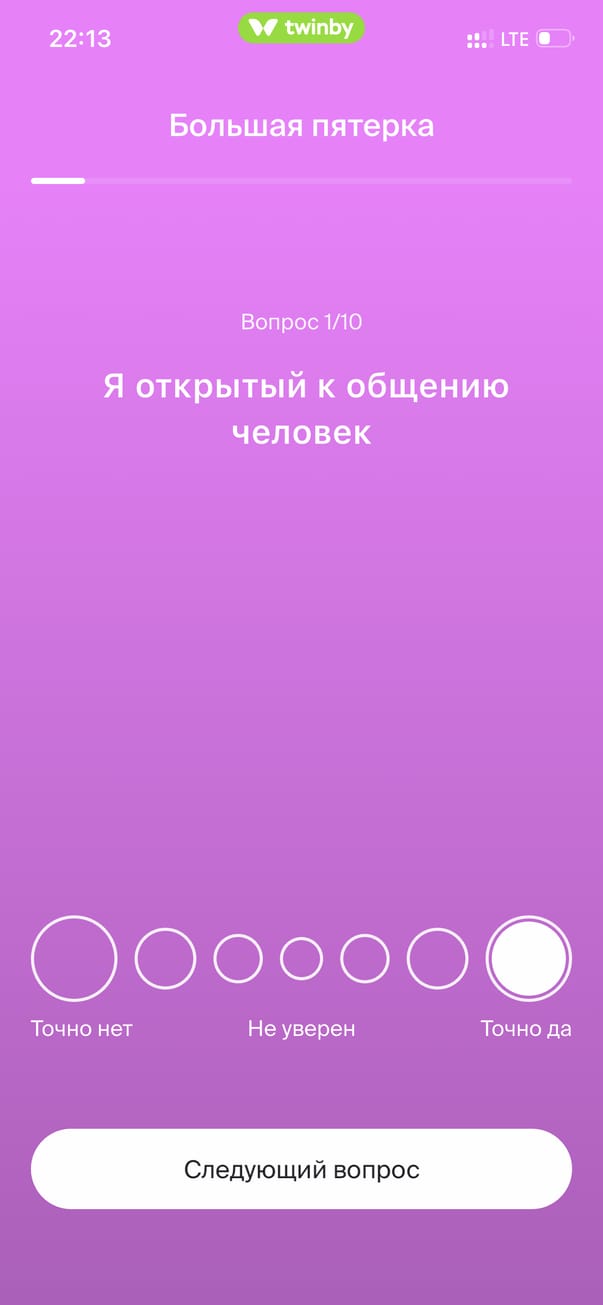Return to twinby via the green pill
This screenshot has height=1305, width=603.
point(301,28)
